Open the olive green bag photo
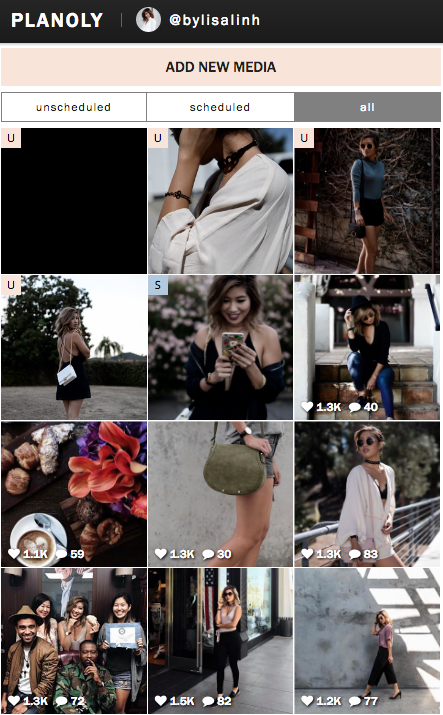443x715 pixels. click(x=220, y=494)
